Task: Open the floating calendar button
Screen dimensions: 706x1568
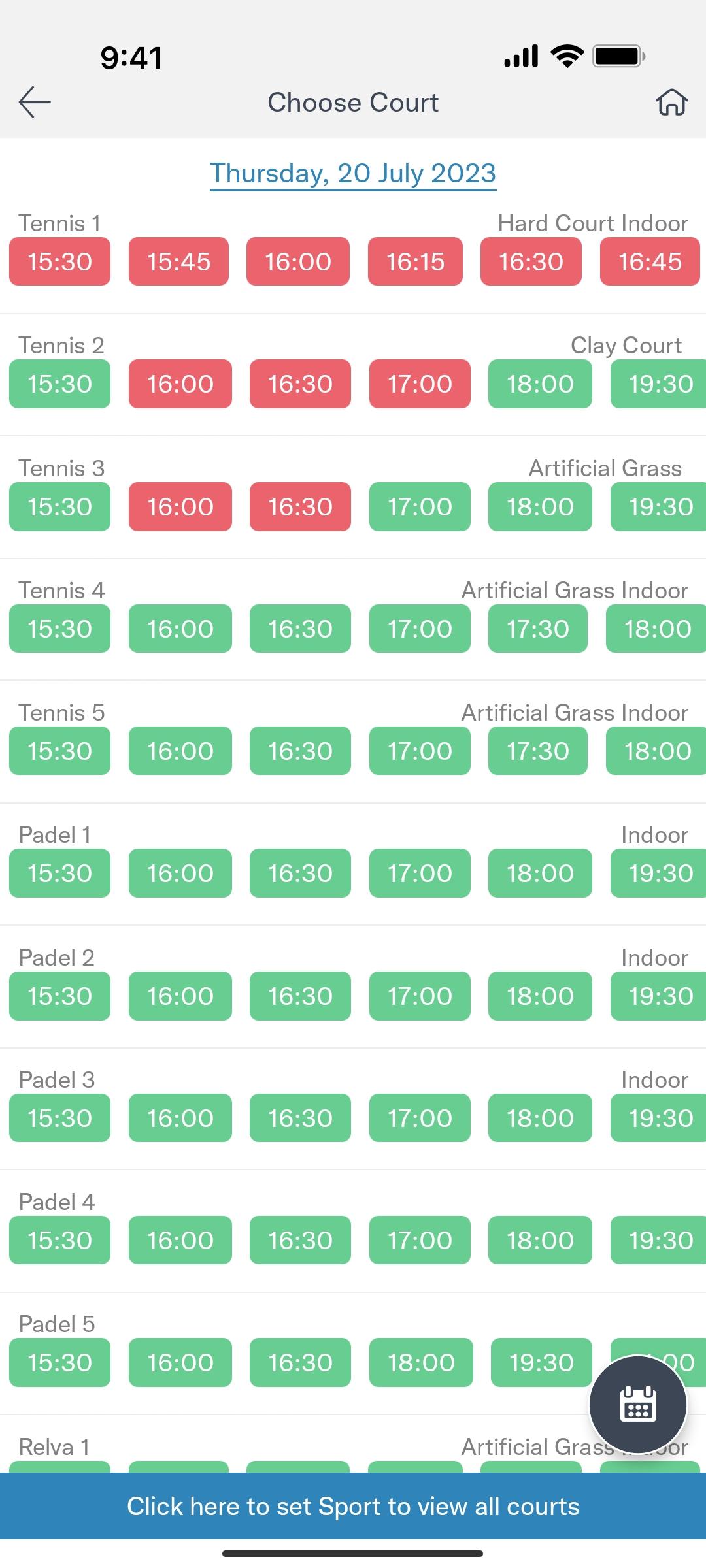Action: pos(638,1404)
